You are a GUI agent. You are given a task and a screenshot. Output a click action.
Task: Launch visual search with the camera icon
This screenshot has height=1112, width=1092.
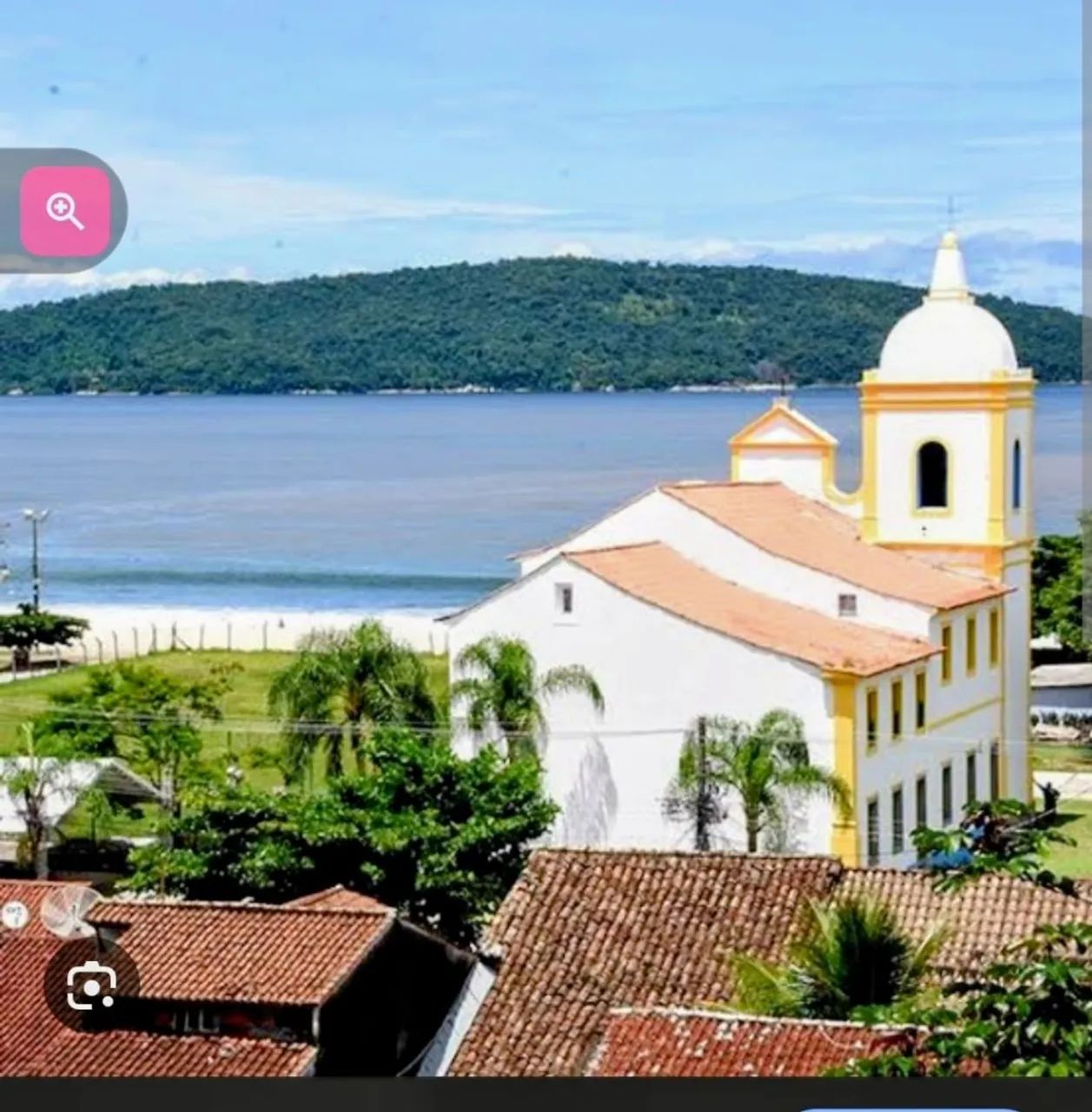pyautogui.click(x=89, y=987)
